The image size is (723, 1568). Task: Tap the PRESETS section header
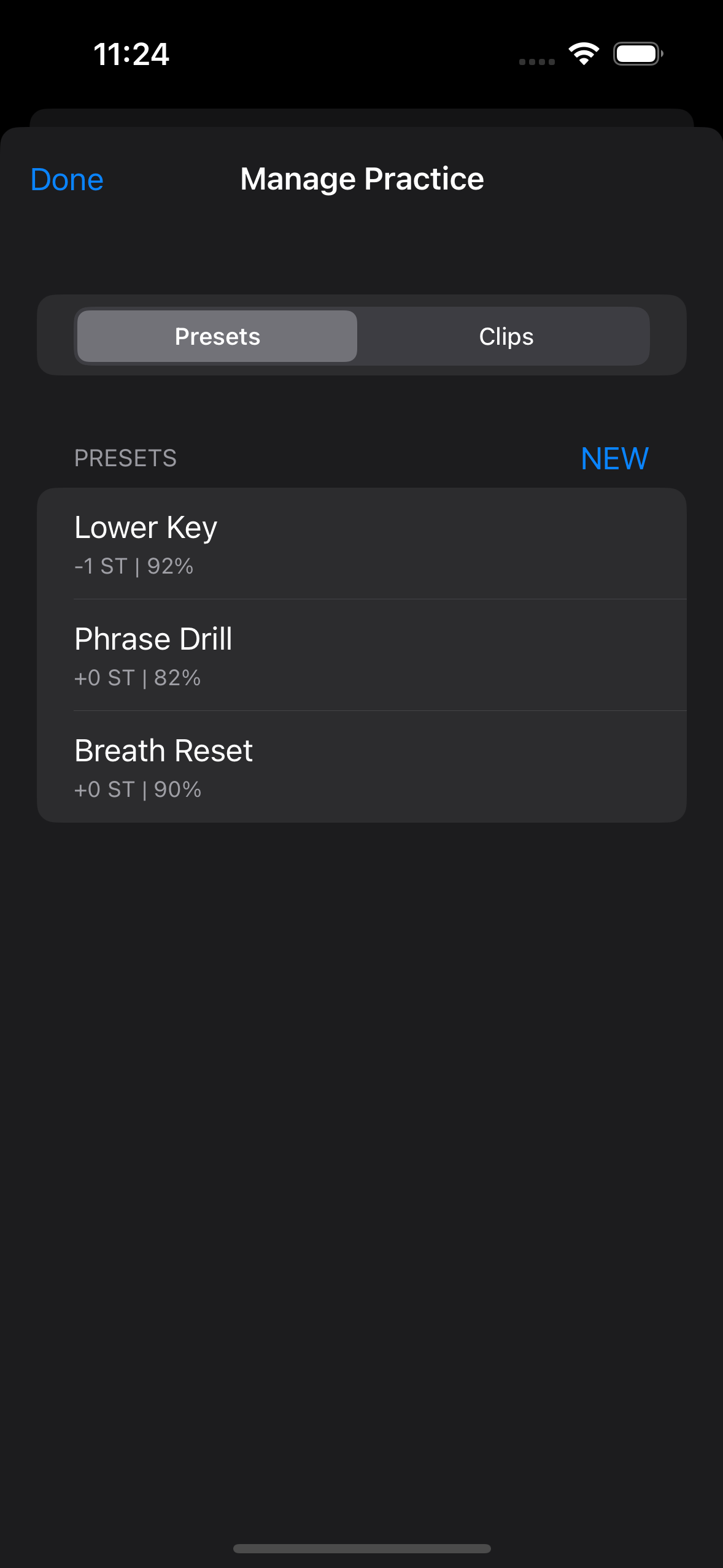point(126,458)
